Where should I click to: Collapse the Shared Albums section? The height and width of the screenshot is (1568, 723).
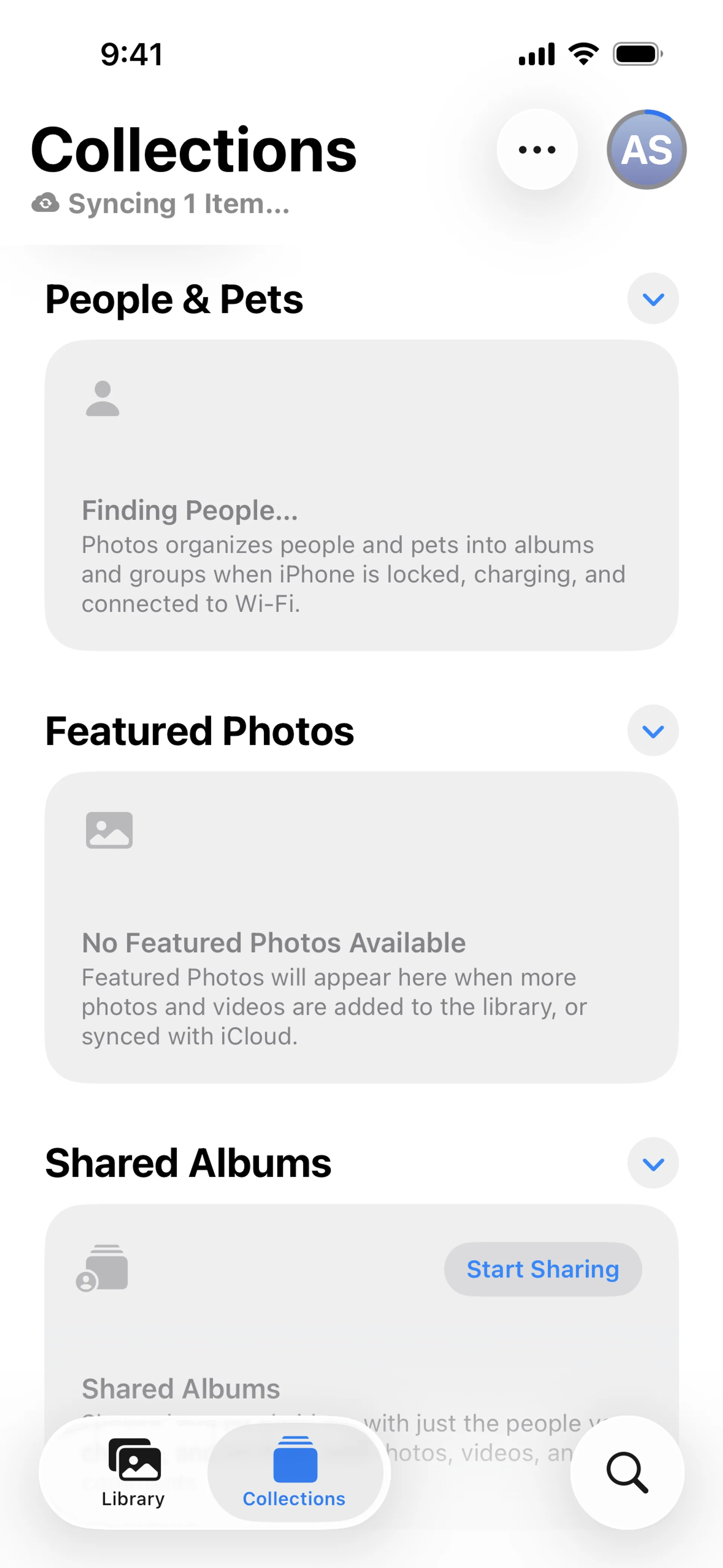coord(653,1164)
